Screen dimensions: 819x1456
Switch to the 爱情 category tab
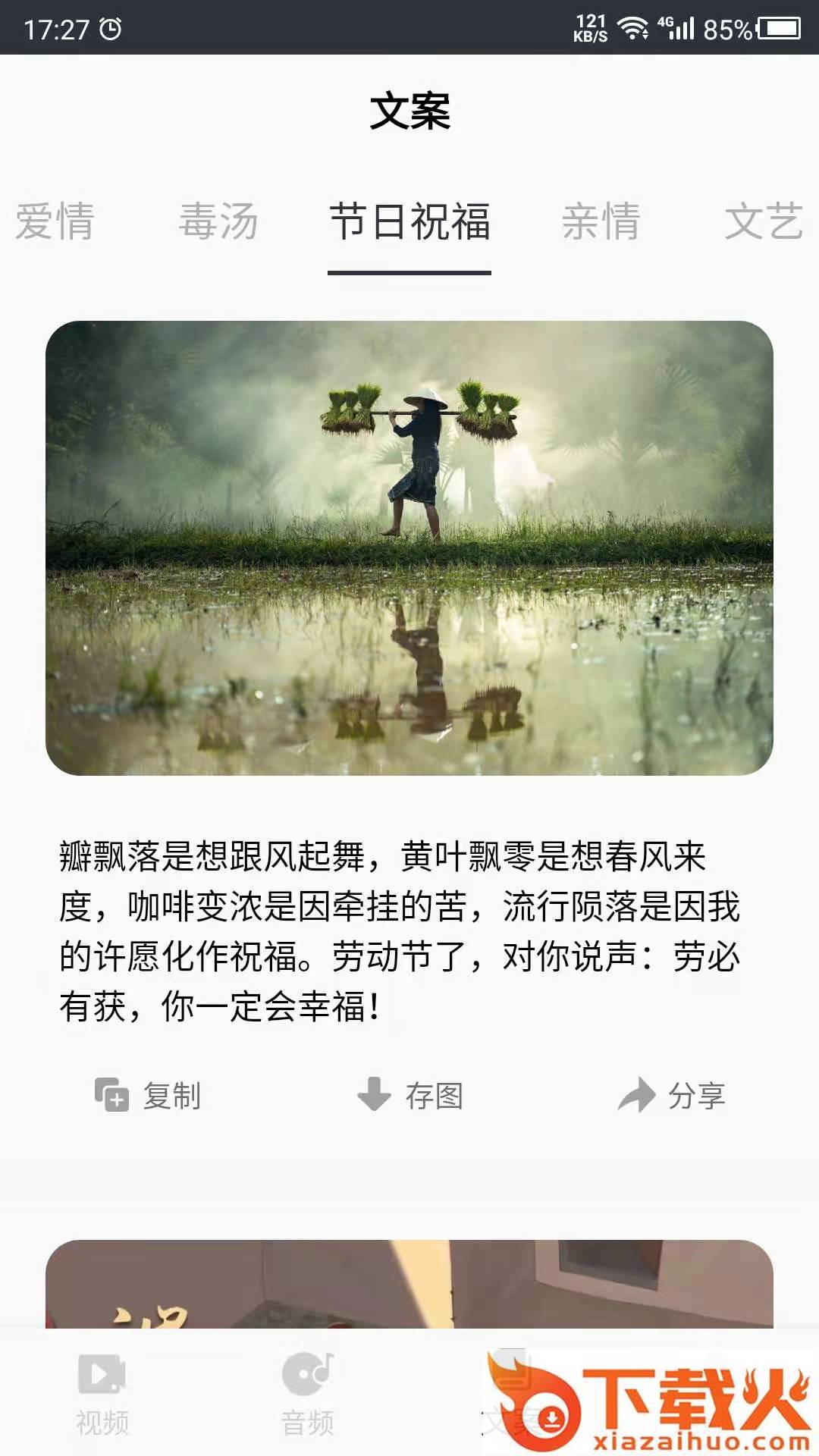click(x=55, y=221)
